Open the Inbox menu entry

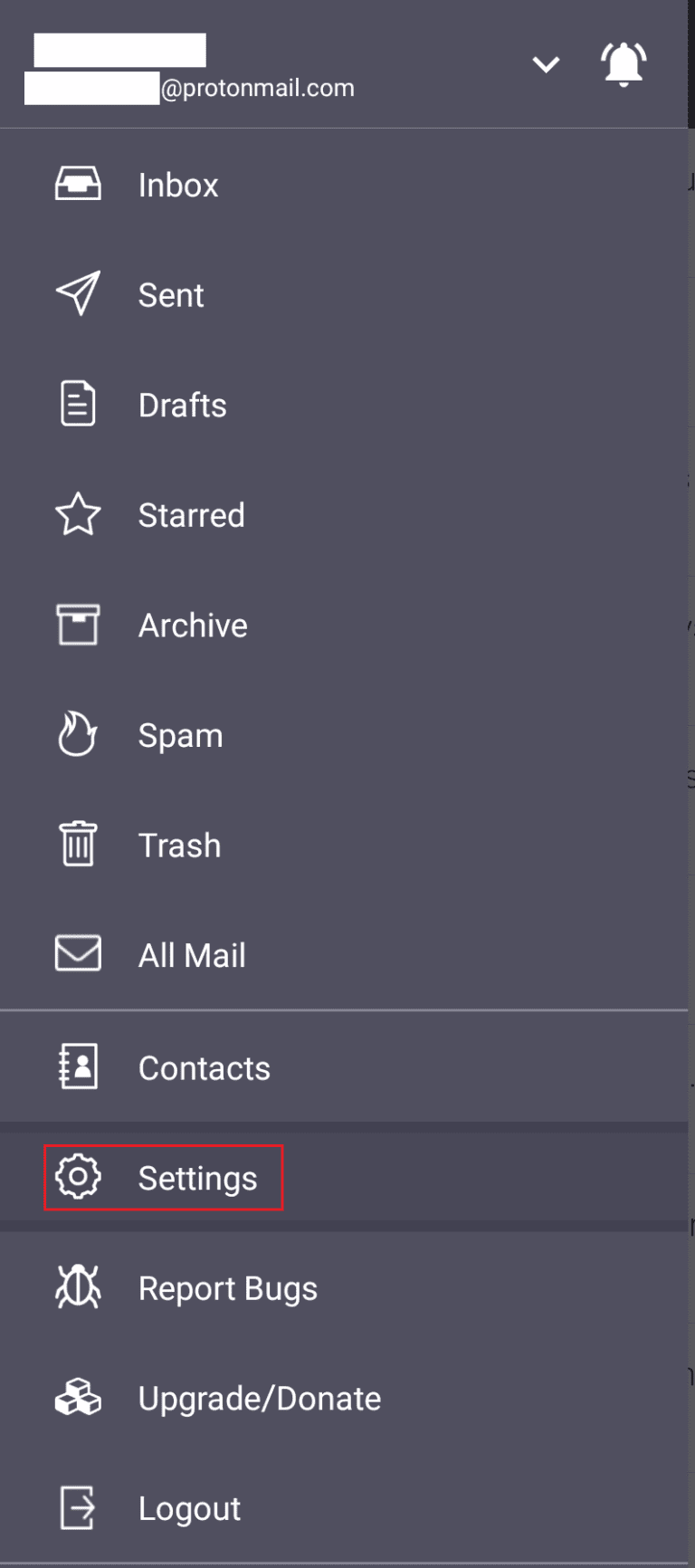point(177,184)
